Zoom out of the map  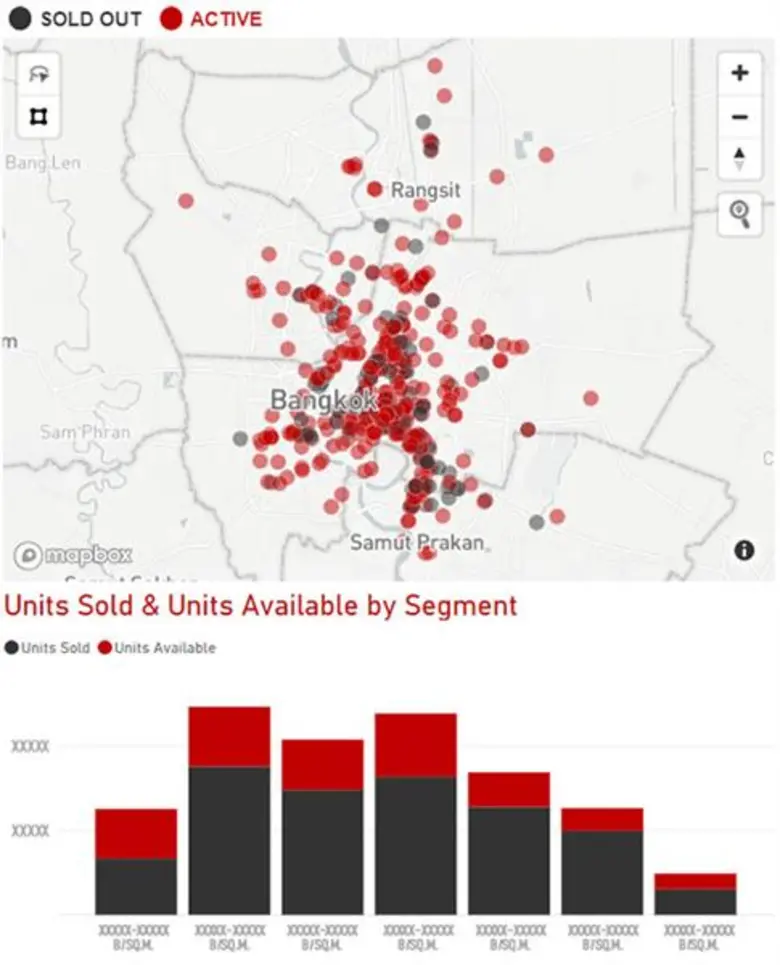coord(740,117)
